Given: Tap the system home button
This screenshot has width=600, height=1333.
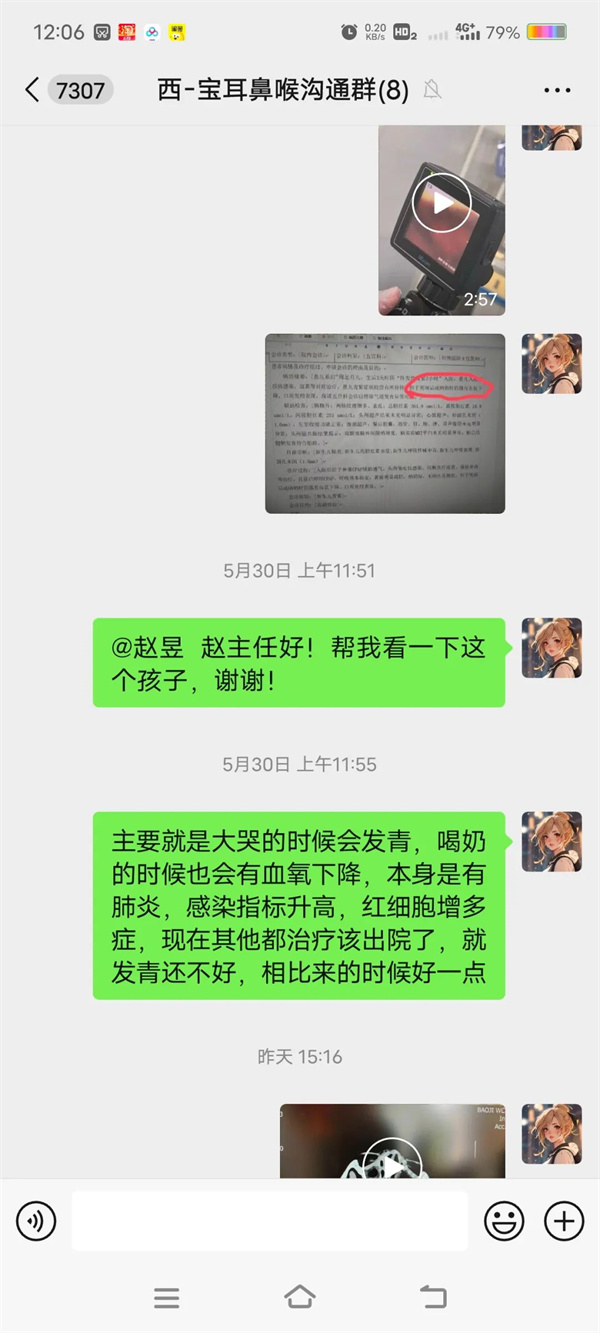Looking at the screenshot, I should [299, 1298].
